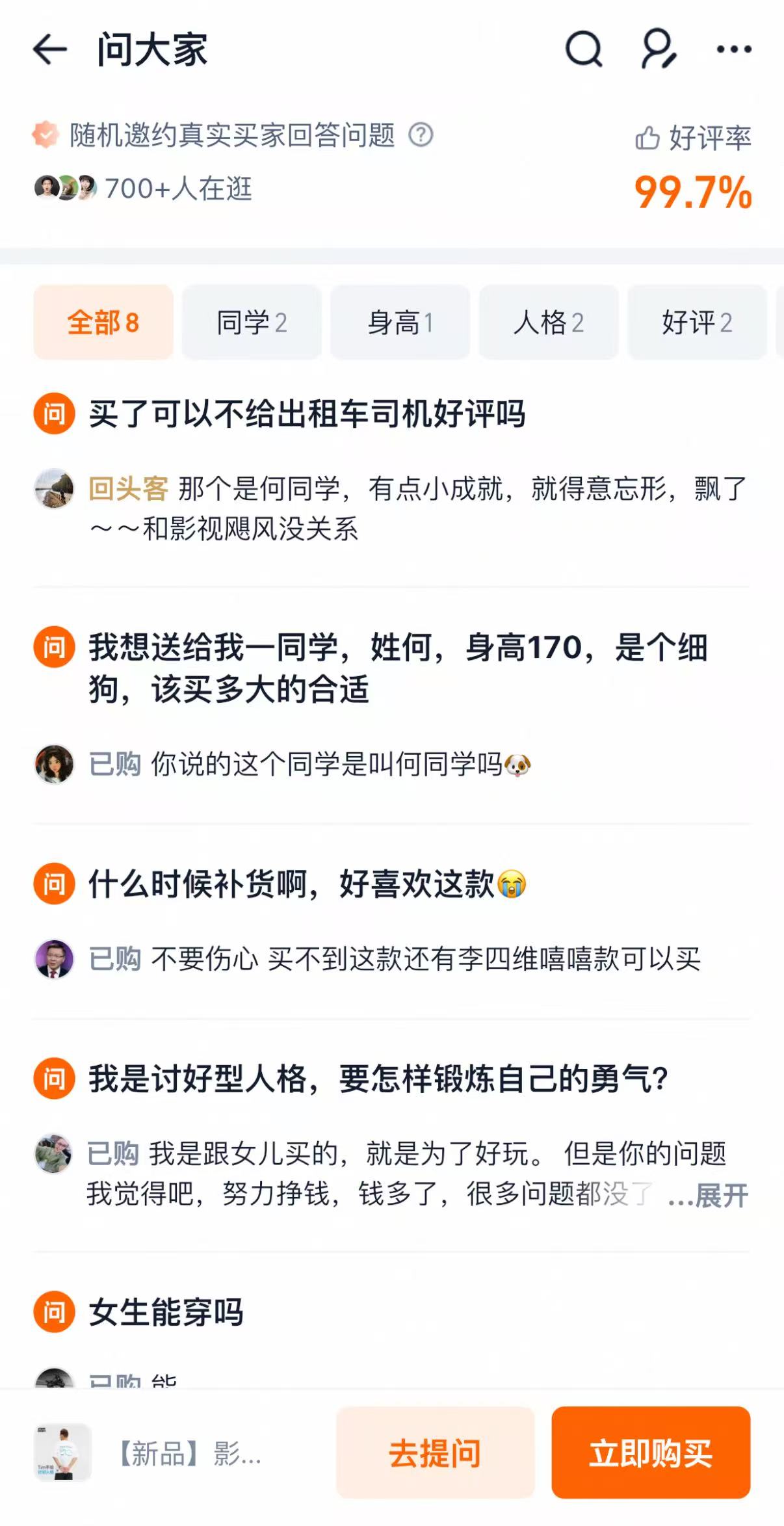Open question about 身高170 该买多大

click(x=397, y=668)
